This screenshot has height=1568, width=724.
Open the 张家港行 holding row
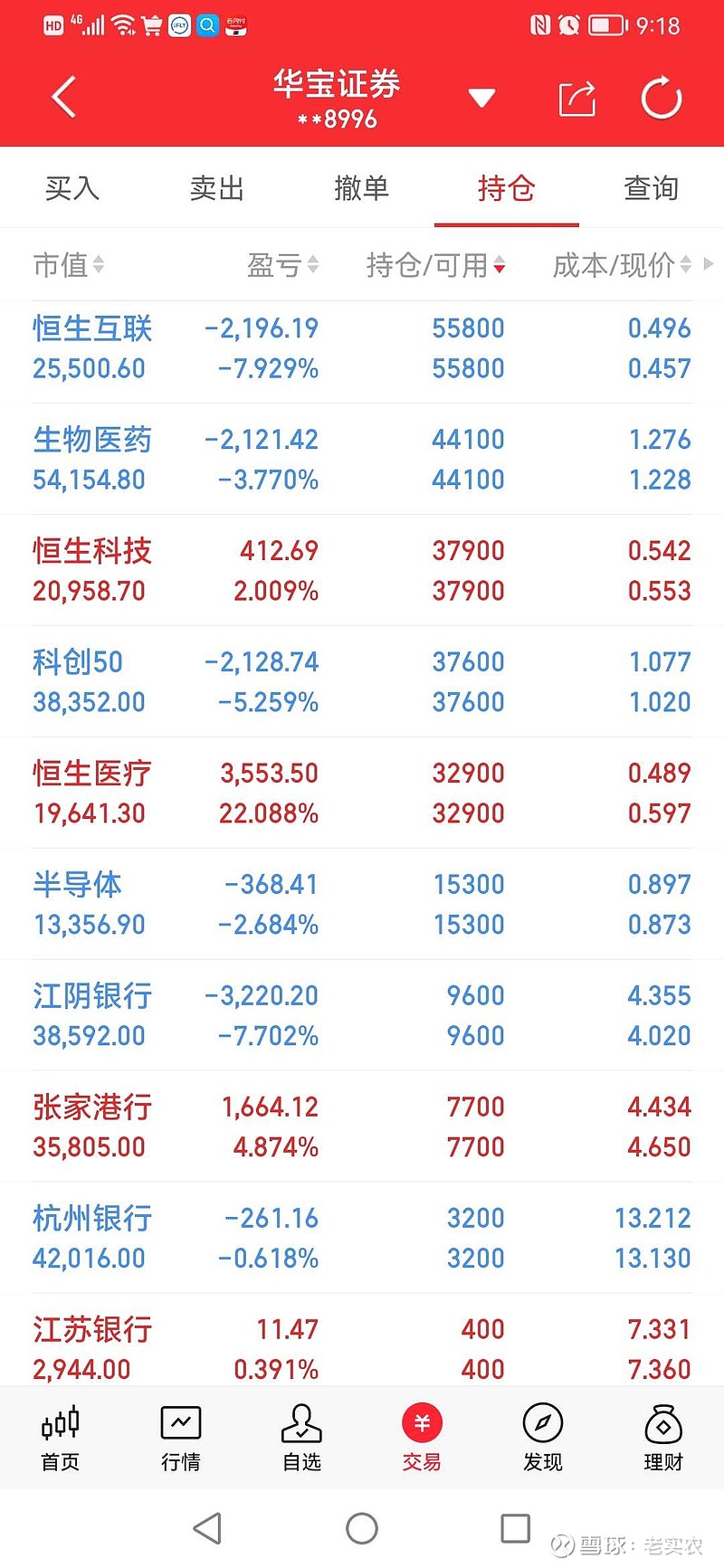click(x=362, y=1127)
